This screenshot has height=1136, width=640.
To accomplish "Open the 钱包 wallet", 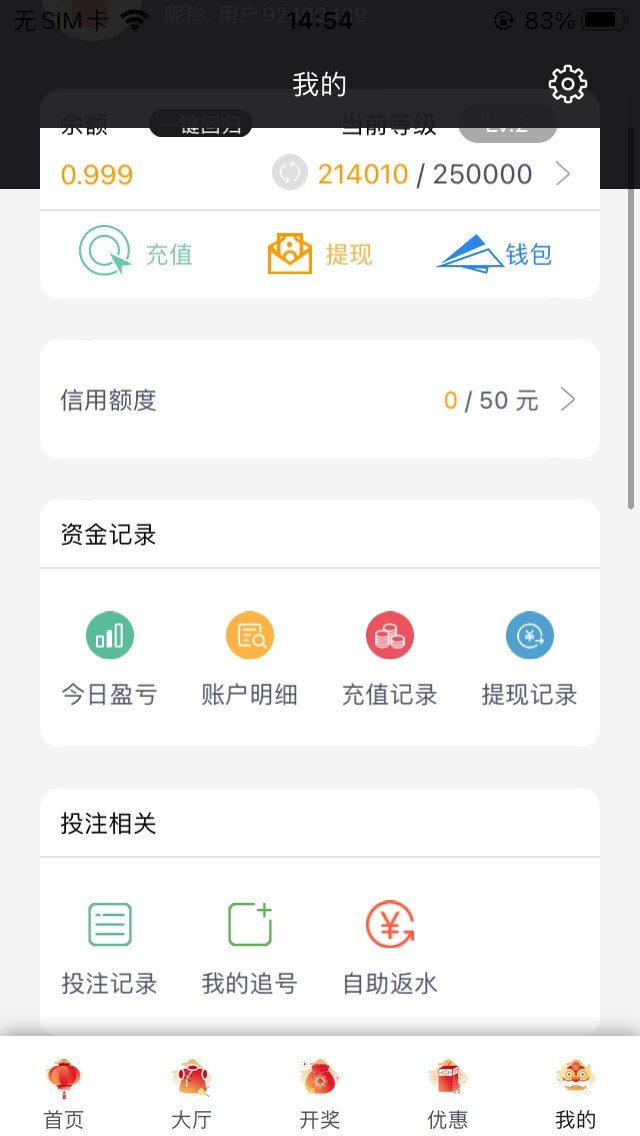I will click(496, 254).
